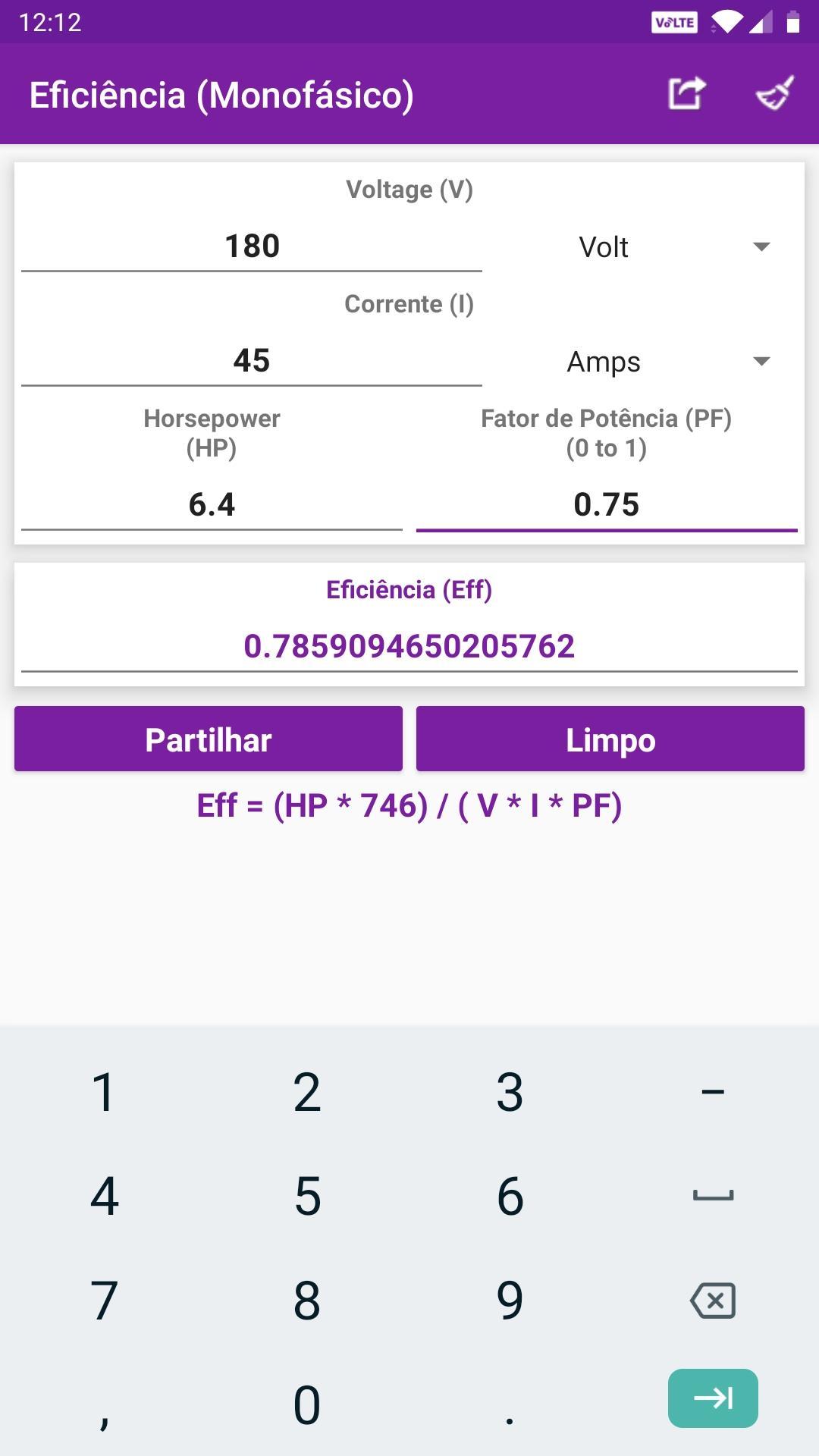The width and height of the screenshot is (819, 1456).
Task: Tap the Limpo button
Action: click(x=610, y=739)
